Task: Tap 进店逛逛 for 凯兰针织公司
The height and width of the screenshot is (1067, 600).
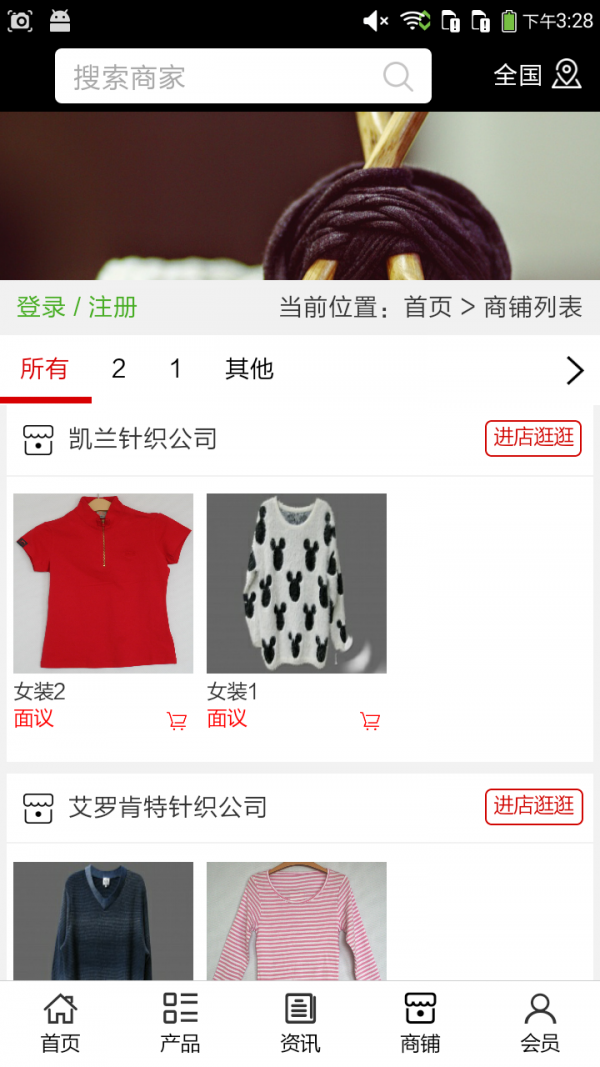Action: [533, 438]
